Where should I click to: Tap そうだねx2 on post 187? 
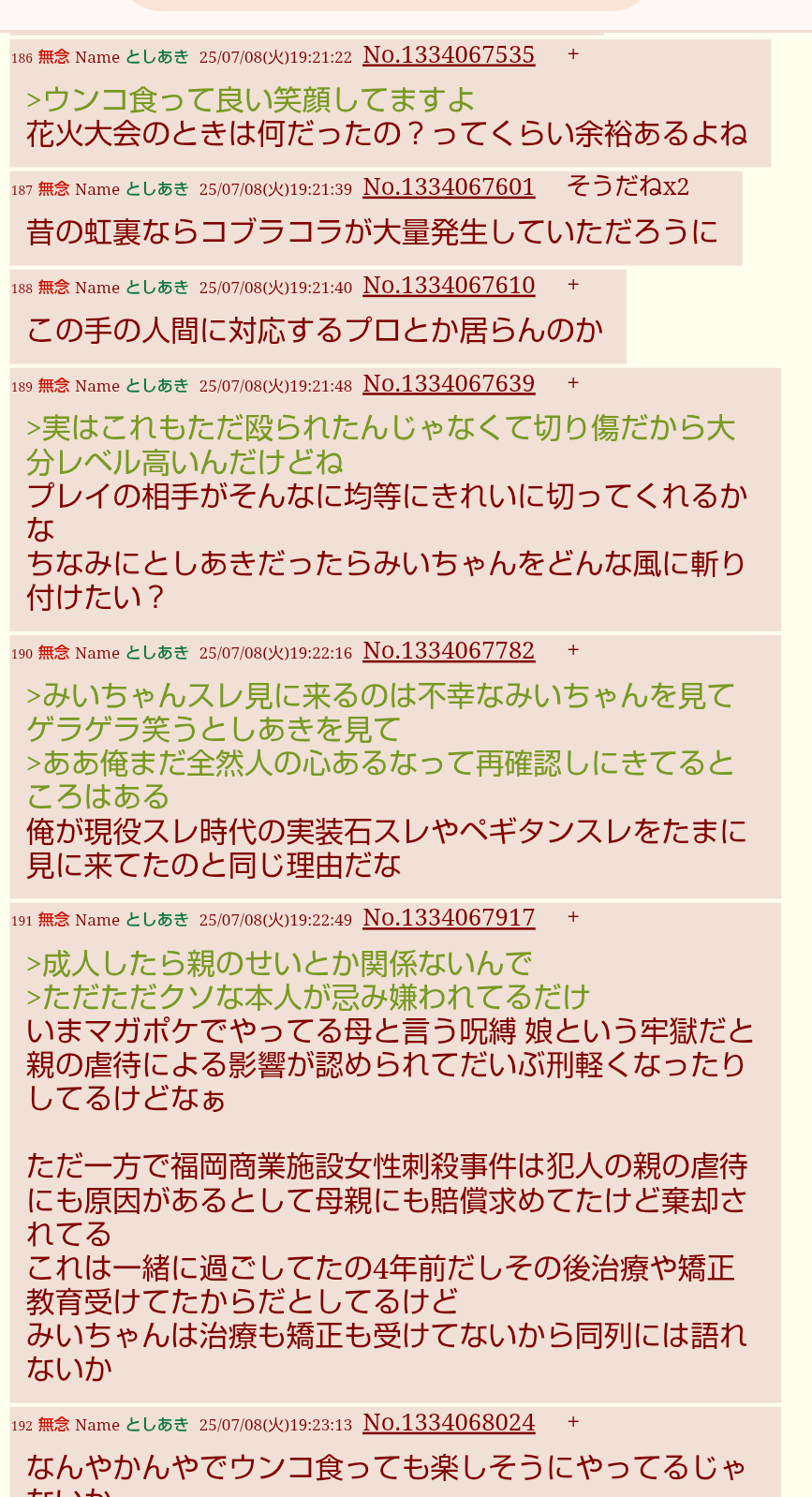point(627,186)
